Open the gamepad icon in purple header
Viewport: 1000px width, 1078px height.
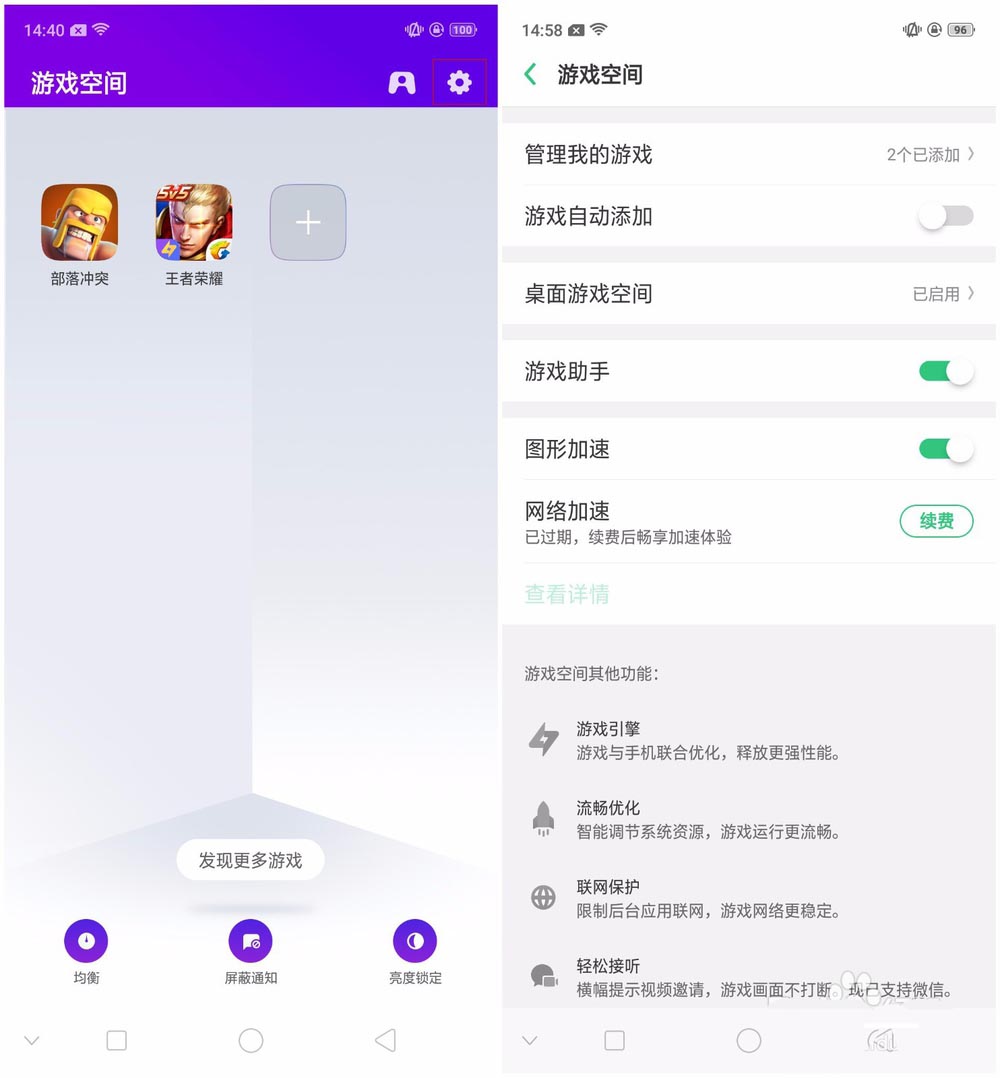[402, 83]
